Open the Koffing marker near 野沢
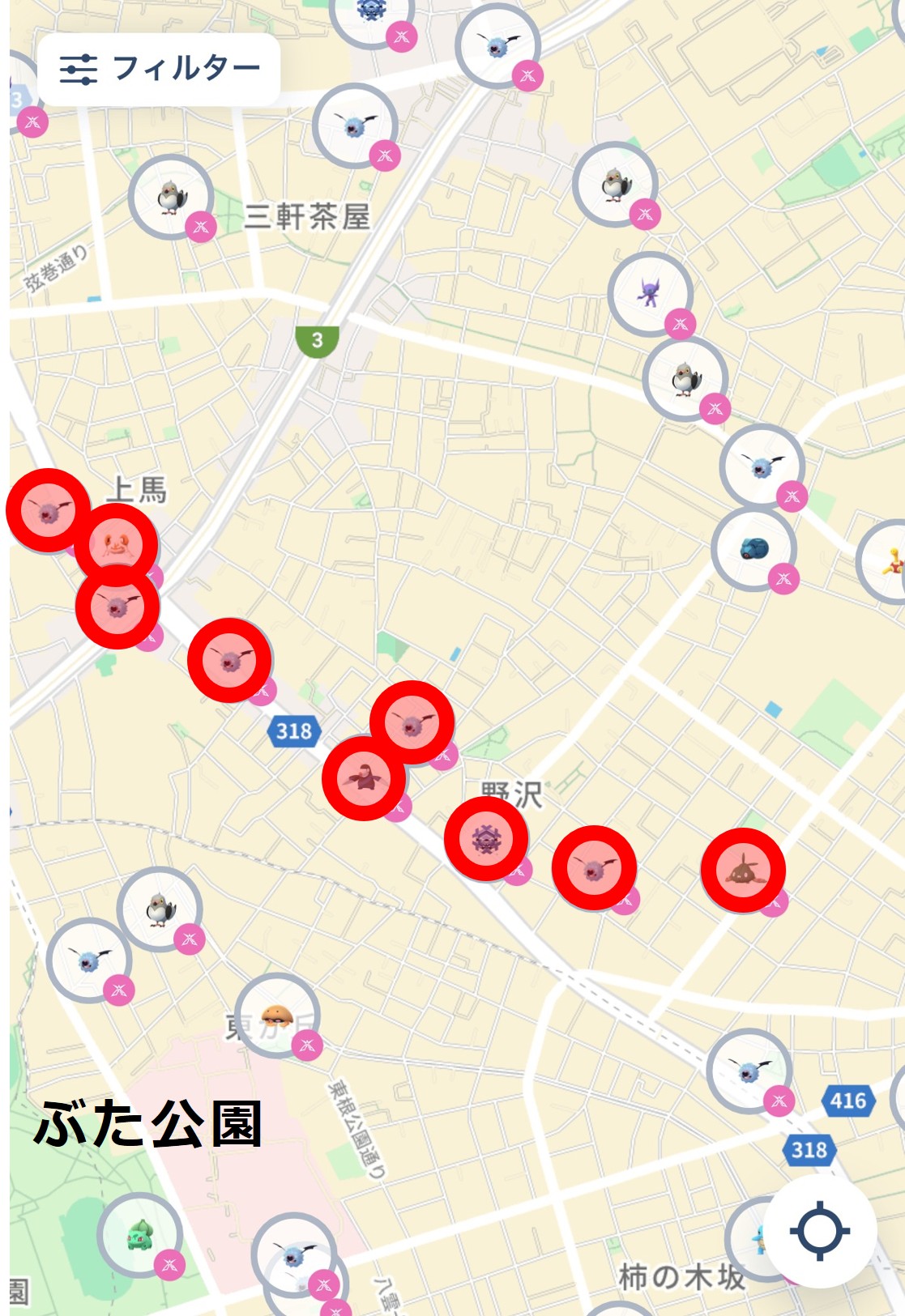The height and width of the screenshot is (1316, 905). point(486,839)
